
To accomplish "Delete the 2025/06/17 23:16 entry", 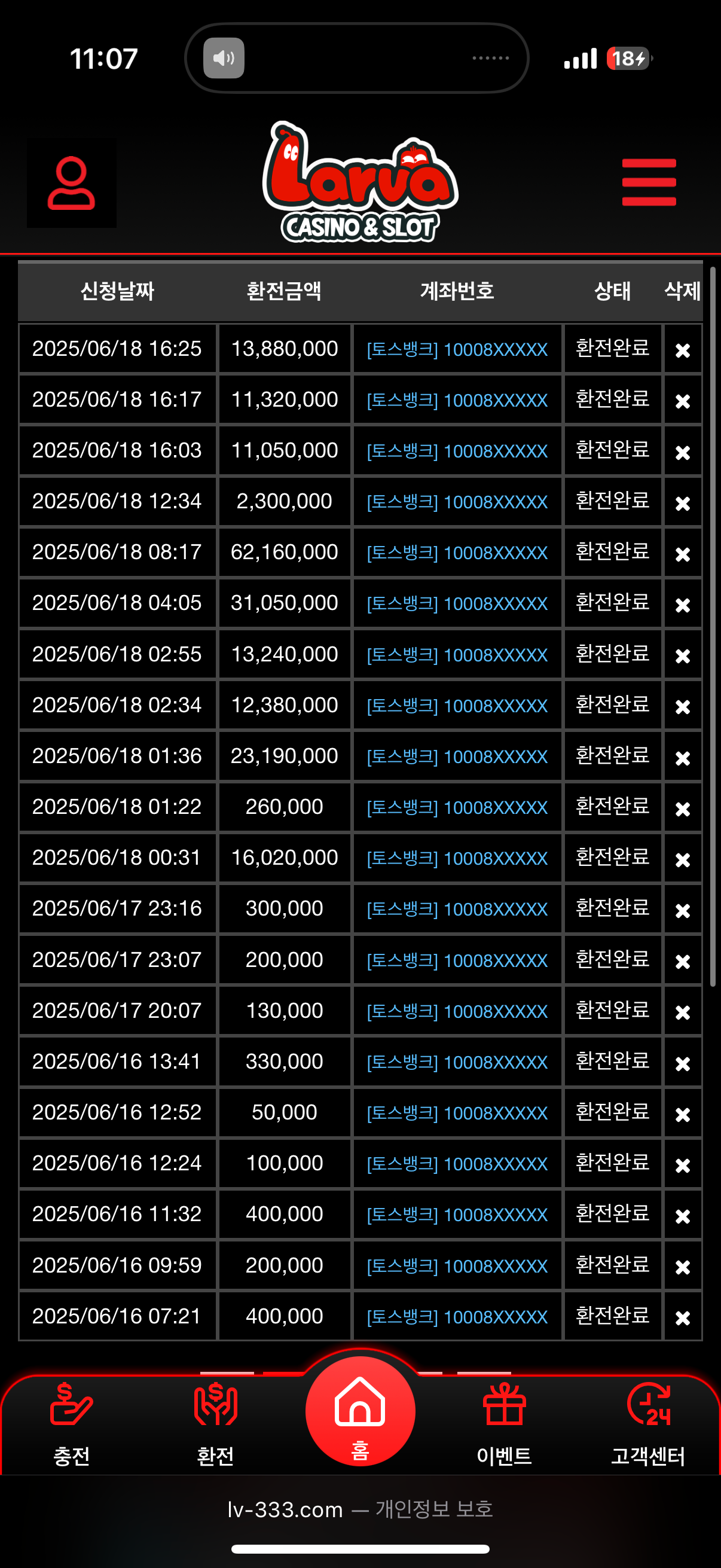I will pos(682,910).
